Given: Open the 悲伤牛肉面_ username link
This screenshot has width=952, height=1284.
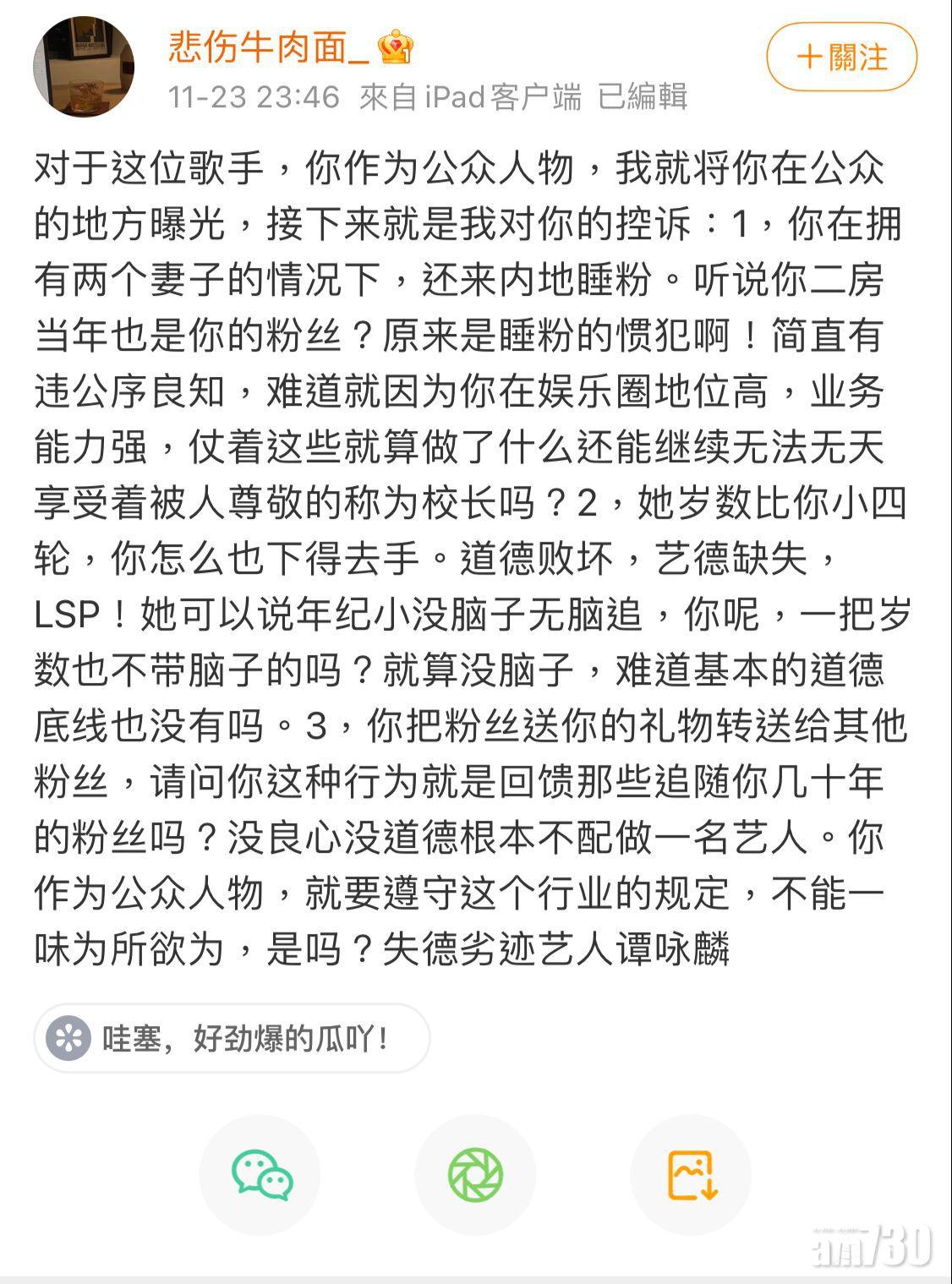Looking at the screenshot, I should tap(268, 47).
